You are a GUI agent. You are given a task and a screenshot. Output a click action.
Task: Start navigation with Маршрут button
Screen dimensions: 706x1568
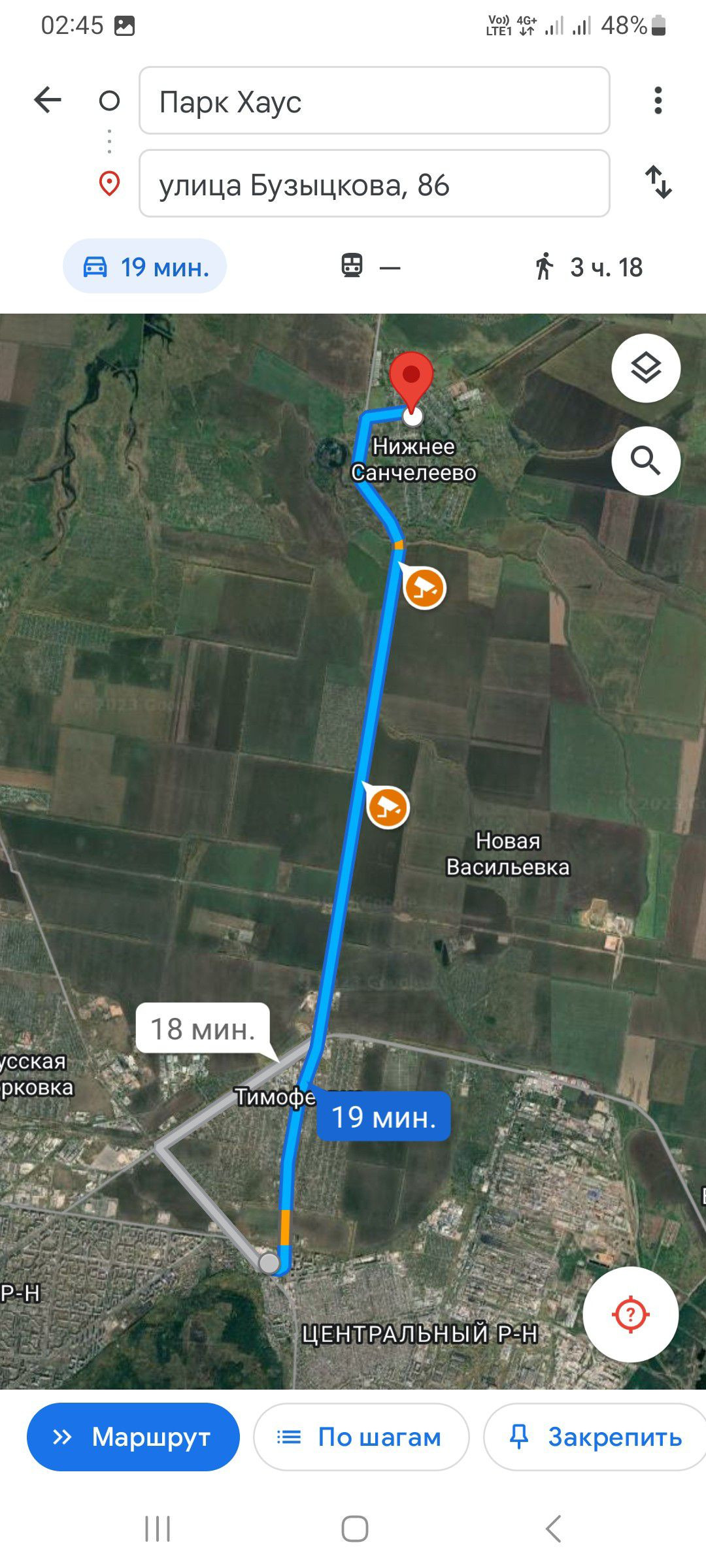[133, 1437]
